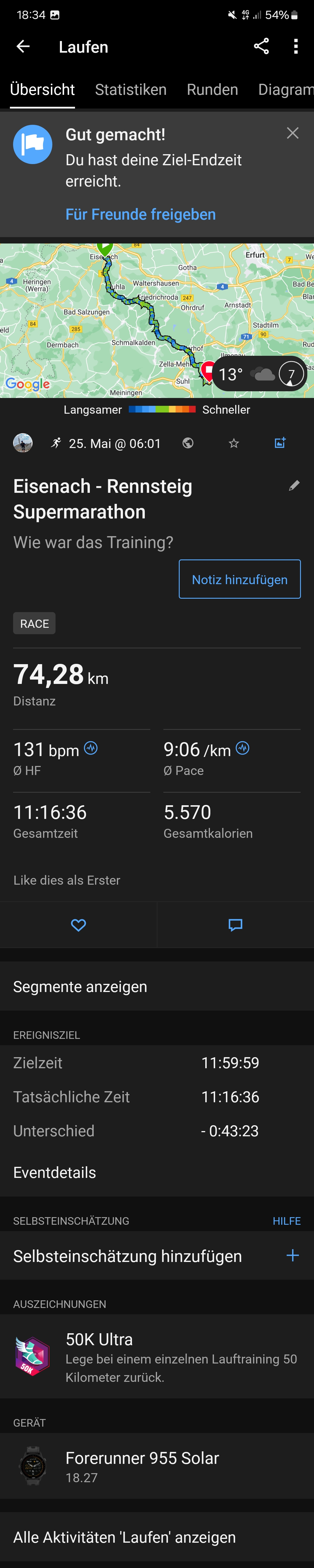Show all Laufen activities
This screenshot has width=314, height=1568.
(x=125, y=1537)
